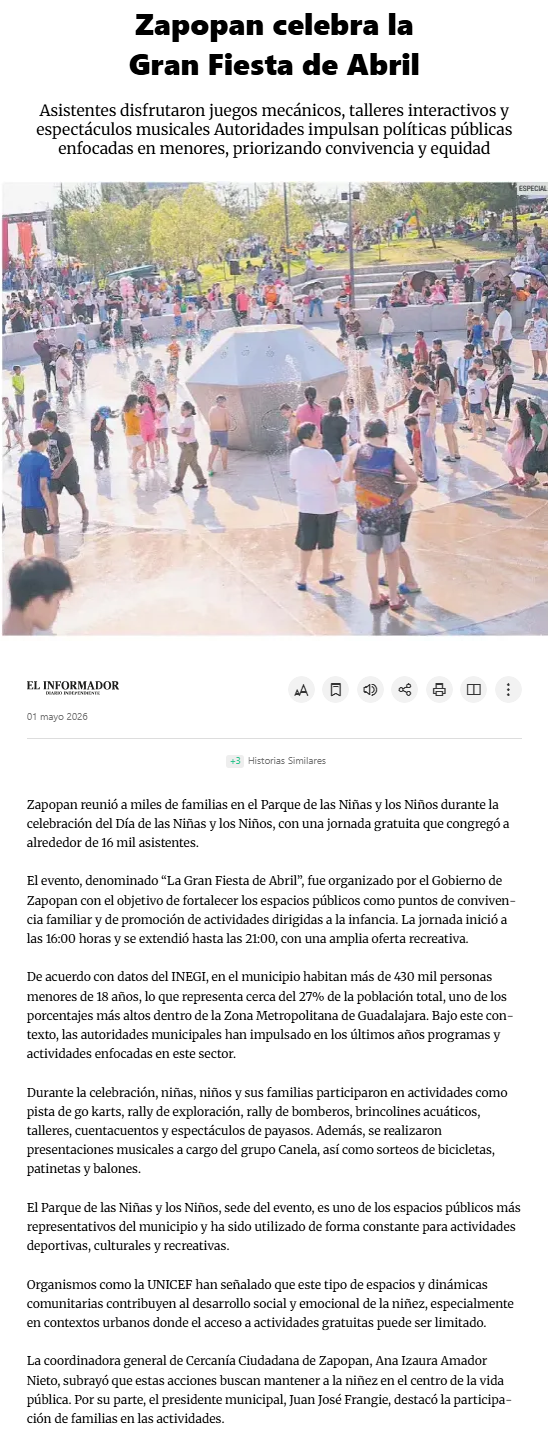Viewport: 548px width, 1444px height.
Task: Open the text size settings
Action: (301, 689)
